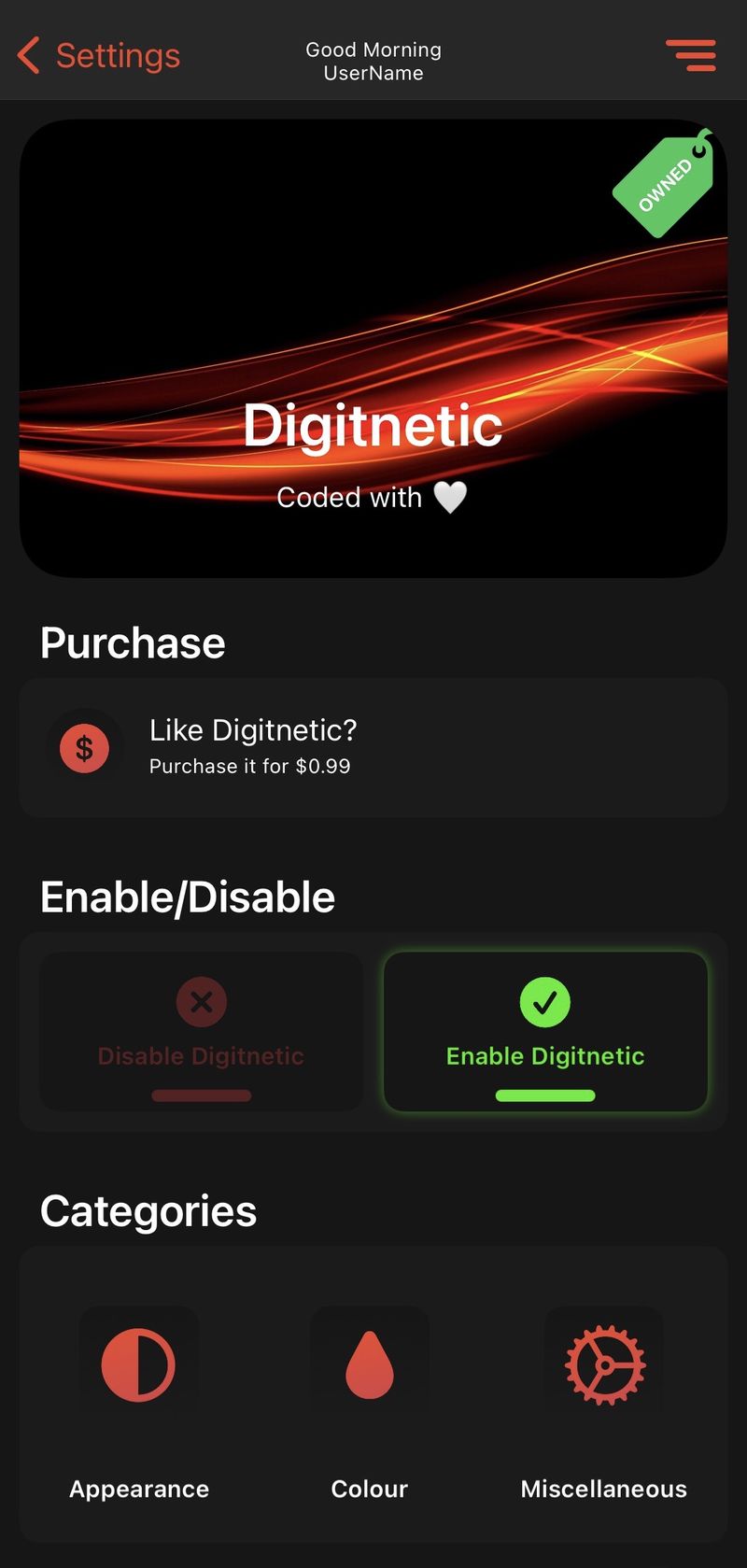Open the Like Digitnetic purchase row
Viewport: 747px width, 1568px height.
[373, 748]
